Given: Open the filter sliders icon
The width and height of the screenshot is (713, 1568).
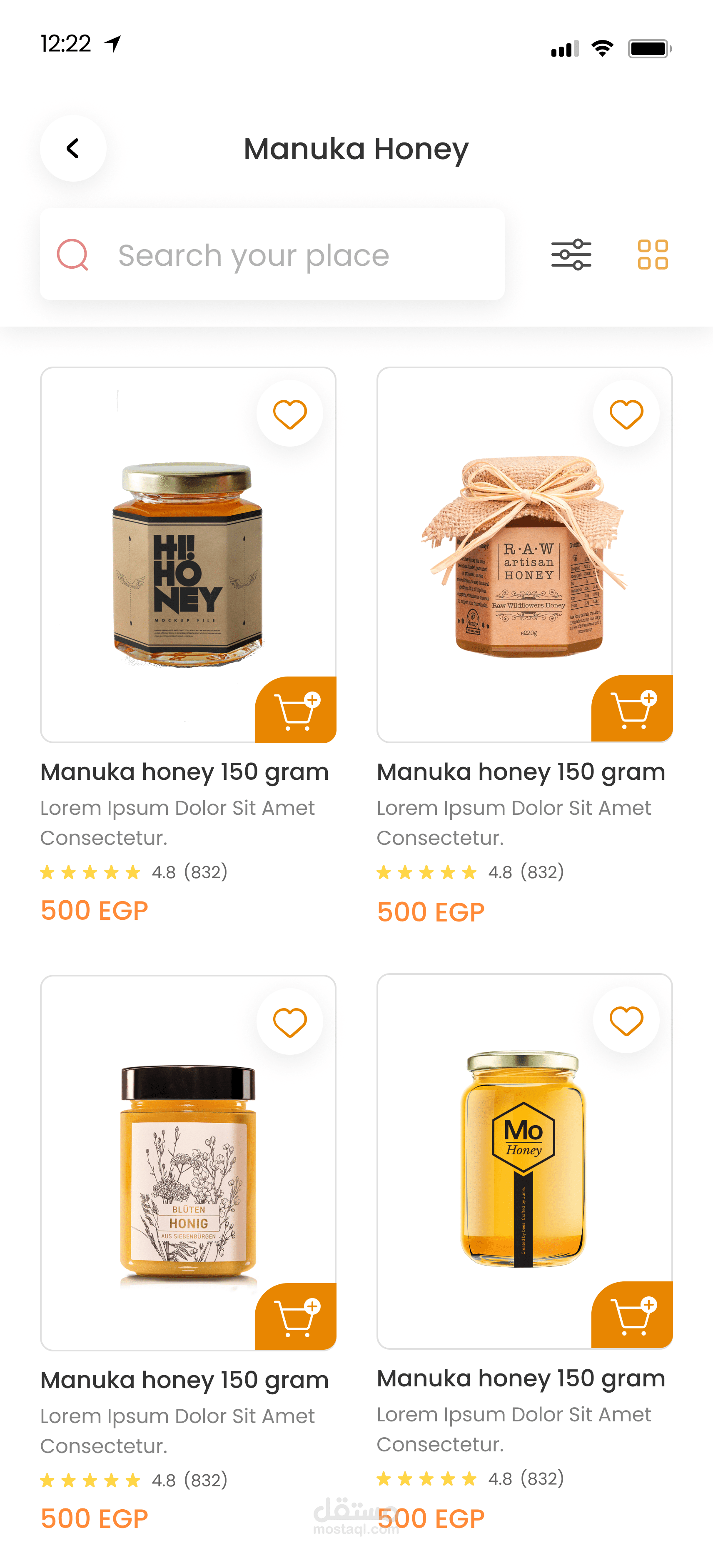Looking at the screenshot, I should (571, 255).
